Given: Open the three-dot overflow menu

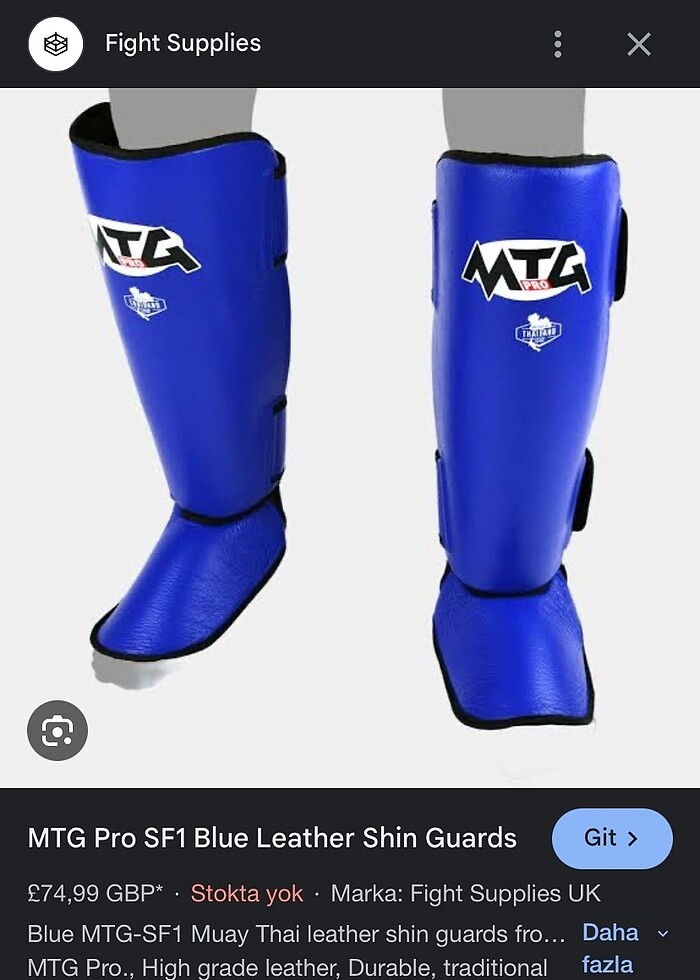Looking at the screenshot, I should pyautogui.click(x=558, y=44).
